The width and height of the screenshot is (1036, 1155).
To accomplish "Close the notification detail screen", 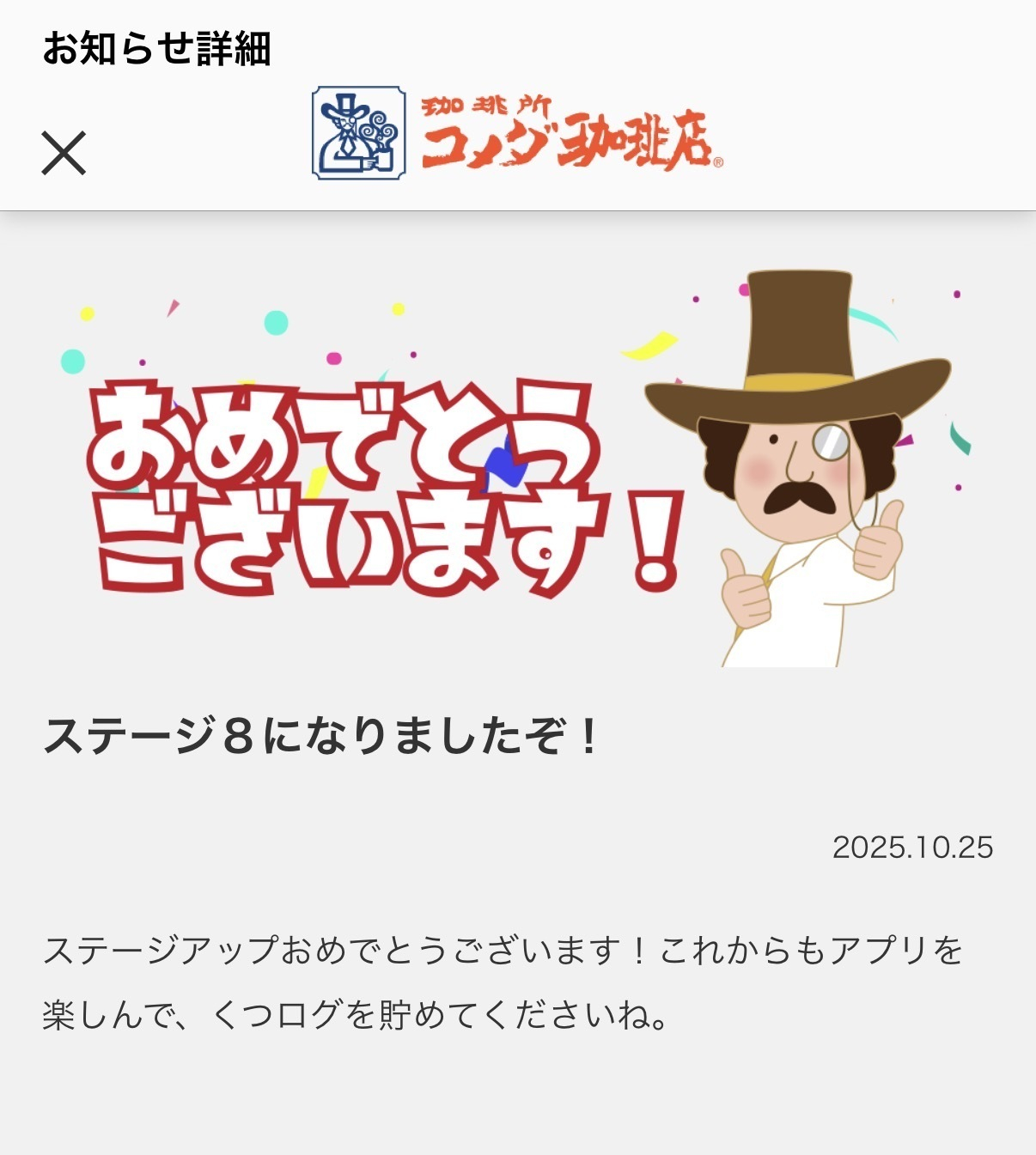I will pos(64,153).
